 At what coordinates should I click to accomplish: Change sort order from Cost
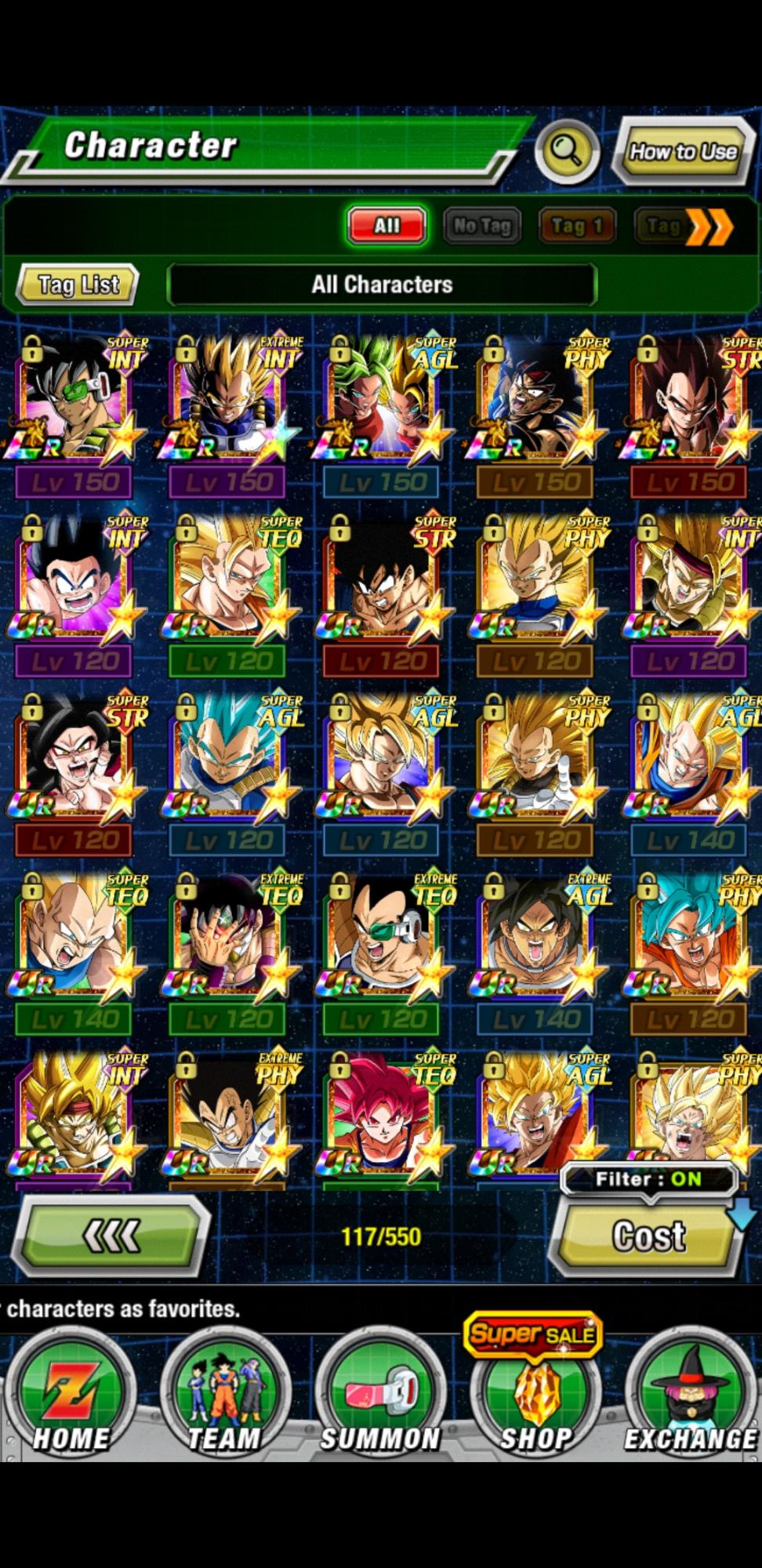click(648, 1237)
